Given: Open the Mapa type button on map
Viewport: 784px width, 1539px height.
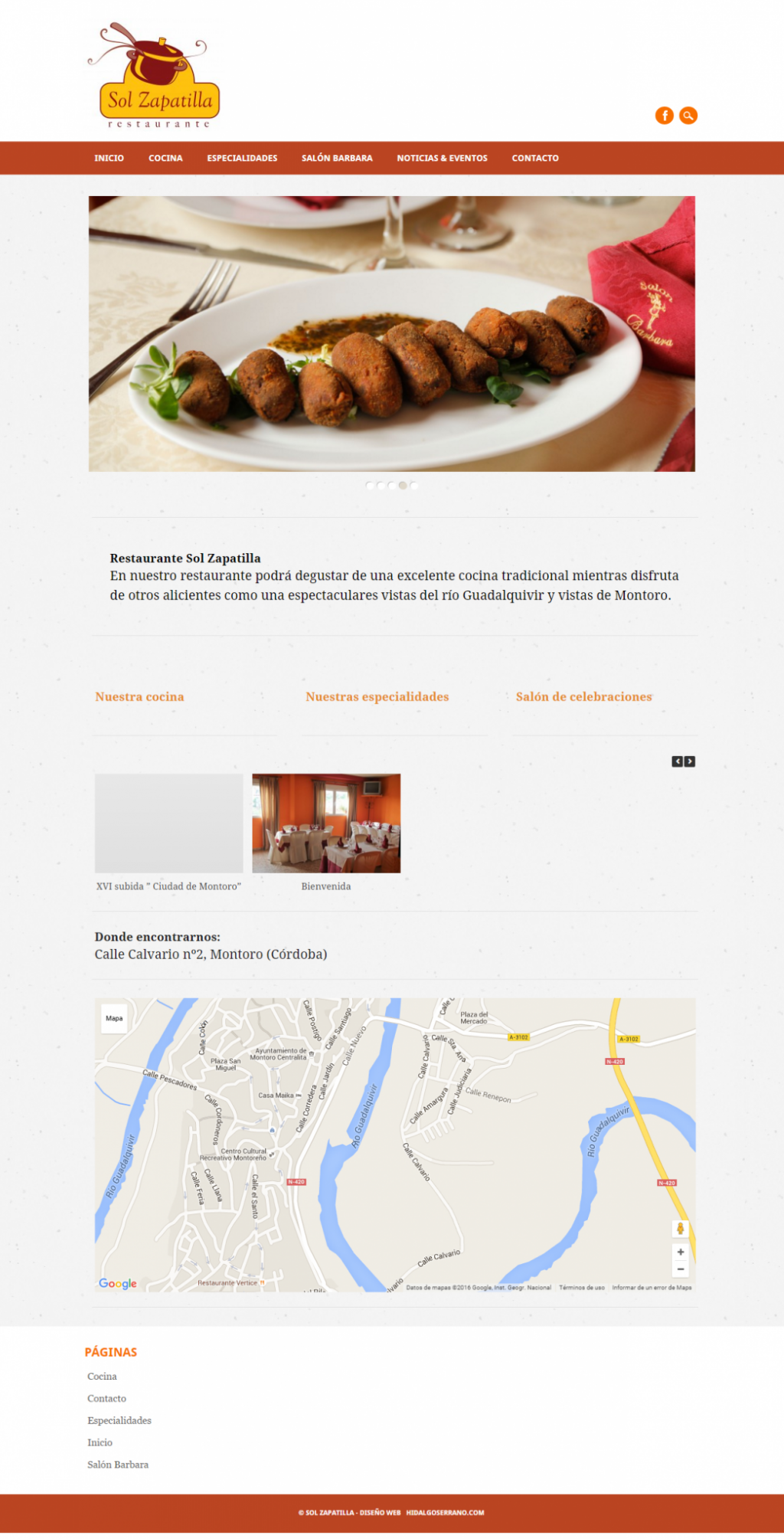Looking at the screenshot, I should (x=114, y=1020).
